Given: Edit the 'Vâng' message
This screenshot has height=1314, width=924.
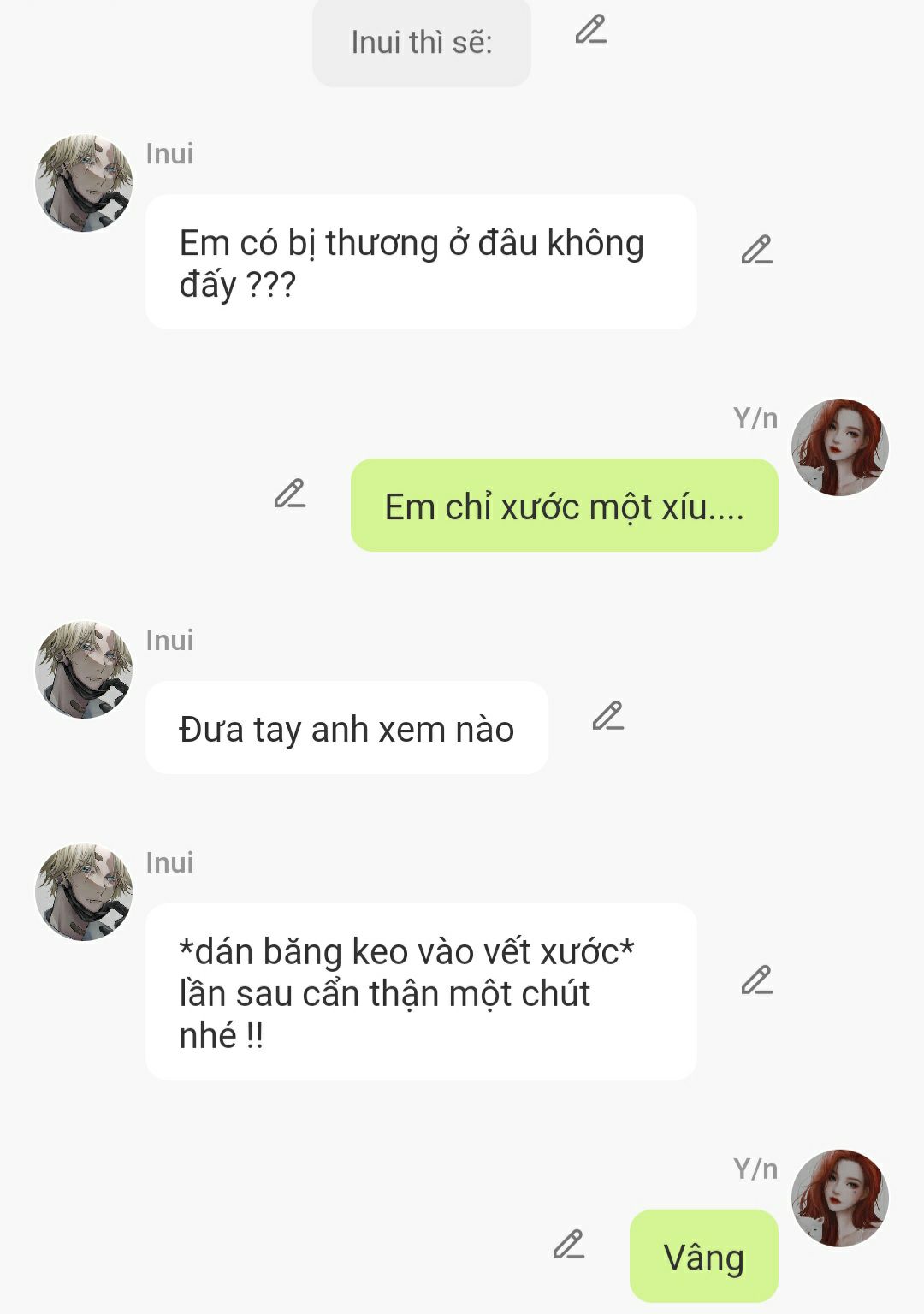Looking at the screenshot, I should 568,1245.
